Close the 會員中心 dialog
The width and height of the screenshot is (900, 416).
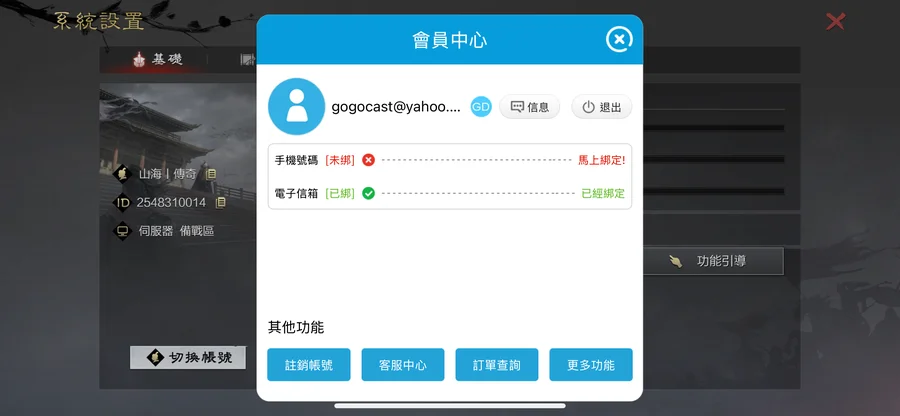(619, 39)
